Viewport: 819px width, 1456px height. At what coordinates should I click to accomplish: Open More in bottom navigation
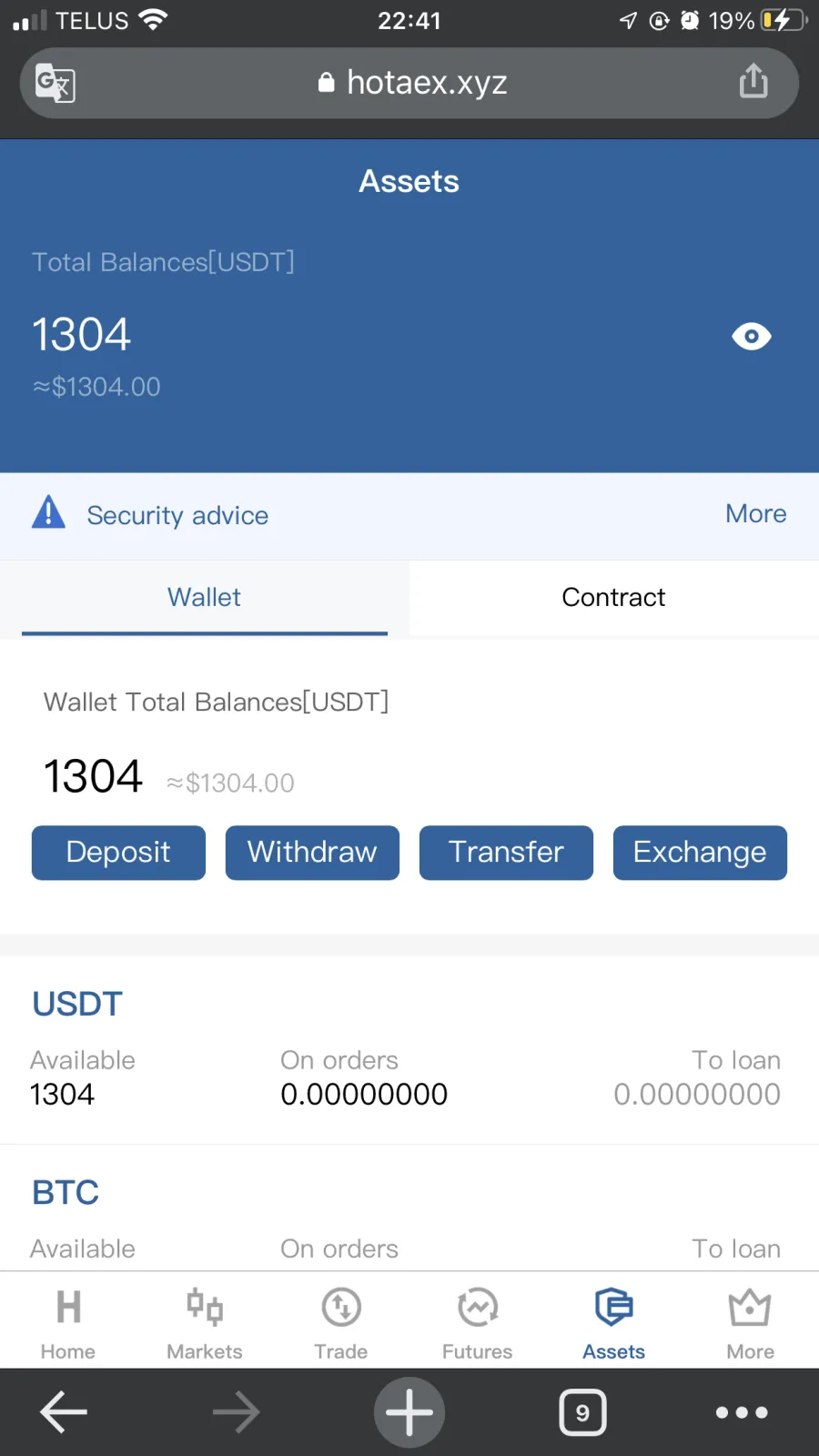751,1322
